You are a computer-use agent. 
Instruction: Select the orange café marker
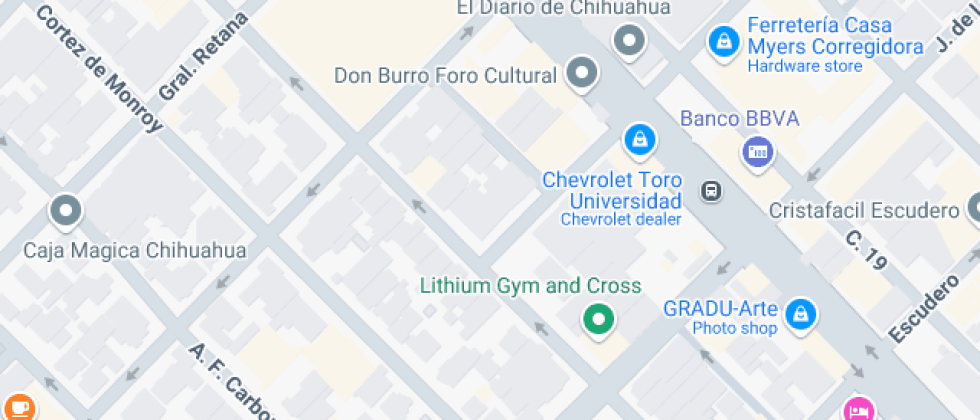22,407
